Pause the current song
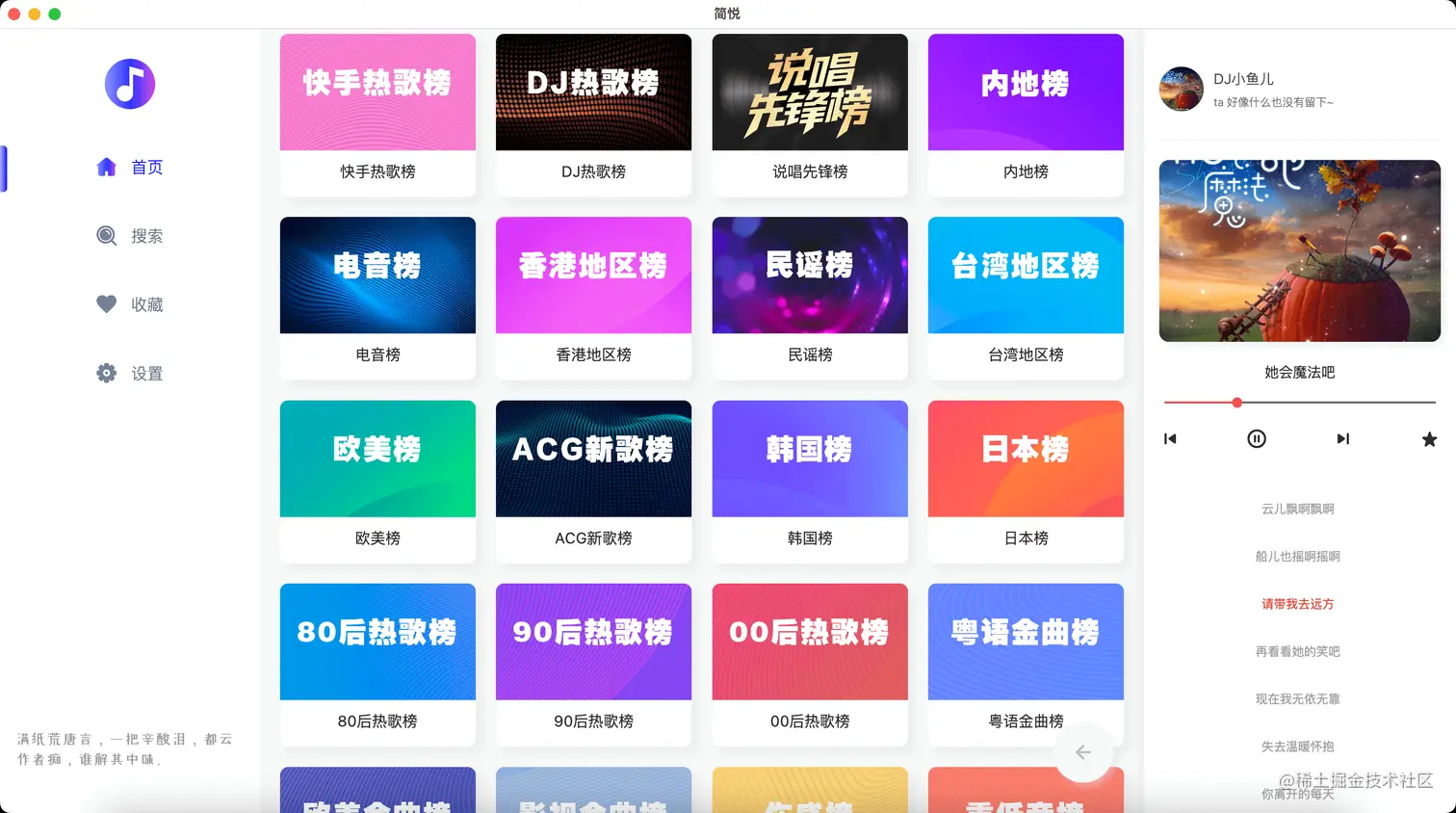The height and width of the screenshot is (813, 1456). [x=1257, y=439]
